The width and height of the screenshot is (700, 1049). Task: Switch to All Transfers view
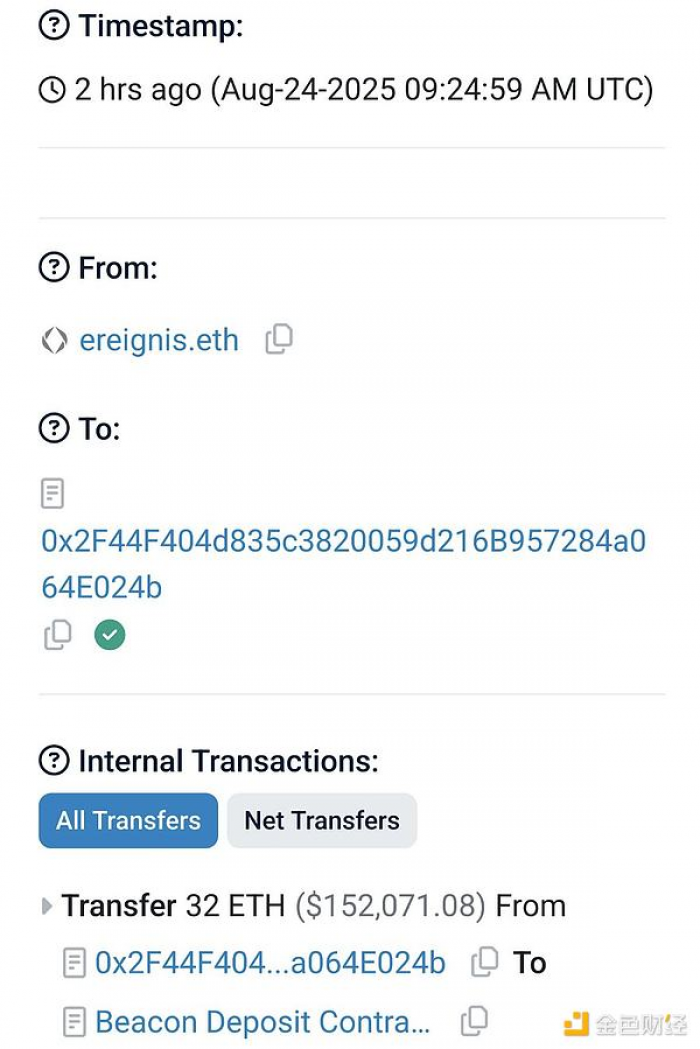(x=128, y=821)
